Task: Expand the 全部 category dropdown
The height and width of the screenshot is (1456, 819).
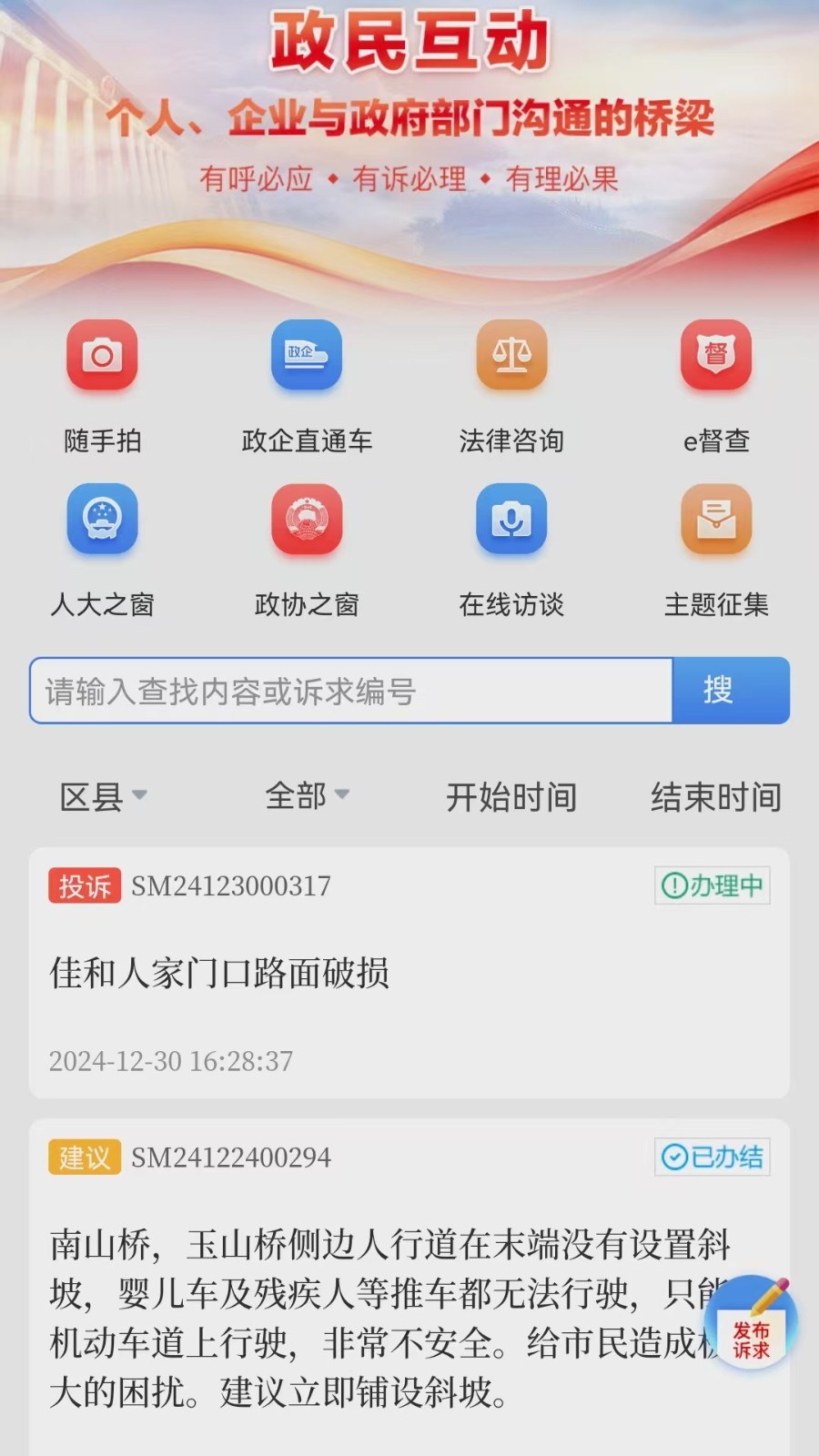Action: [307, 796]
